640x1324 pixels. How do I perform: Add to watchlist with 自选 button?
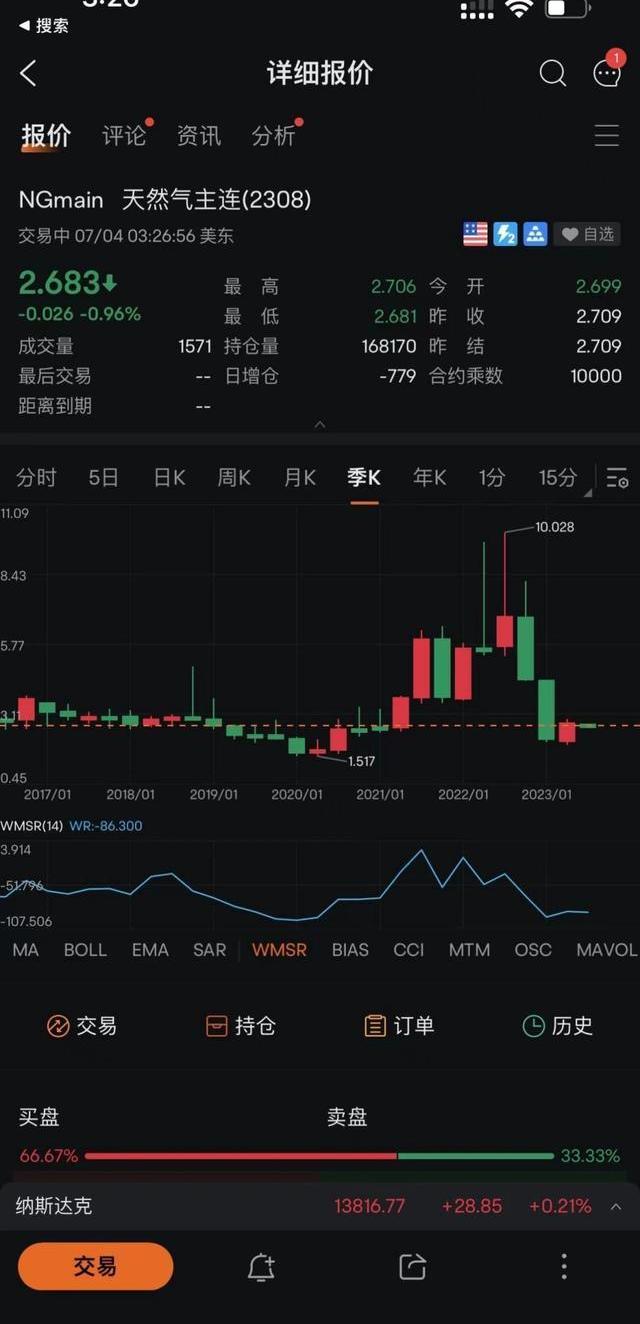587,234
